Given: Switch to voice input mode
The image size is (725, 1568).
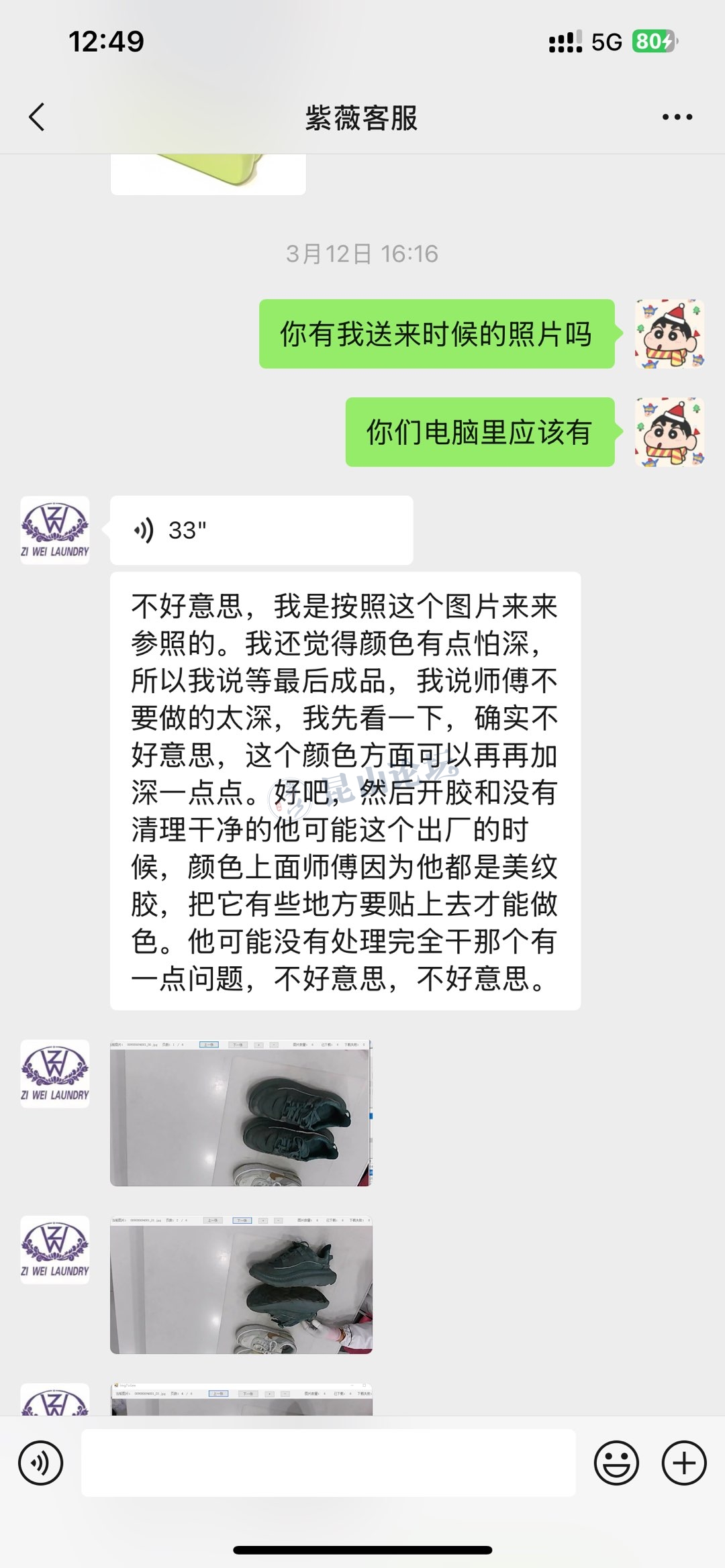Looking at the screenshot, I should (x=41, y=1463).
